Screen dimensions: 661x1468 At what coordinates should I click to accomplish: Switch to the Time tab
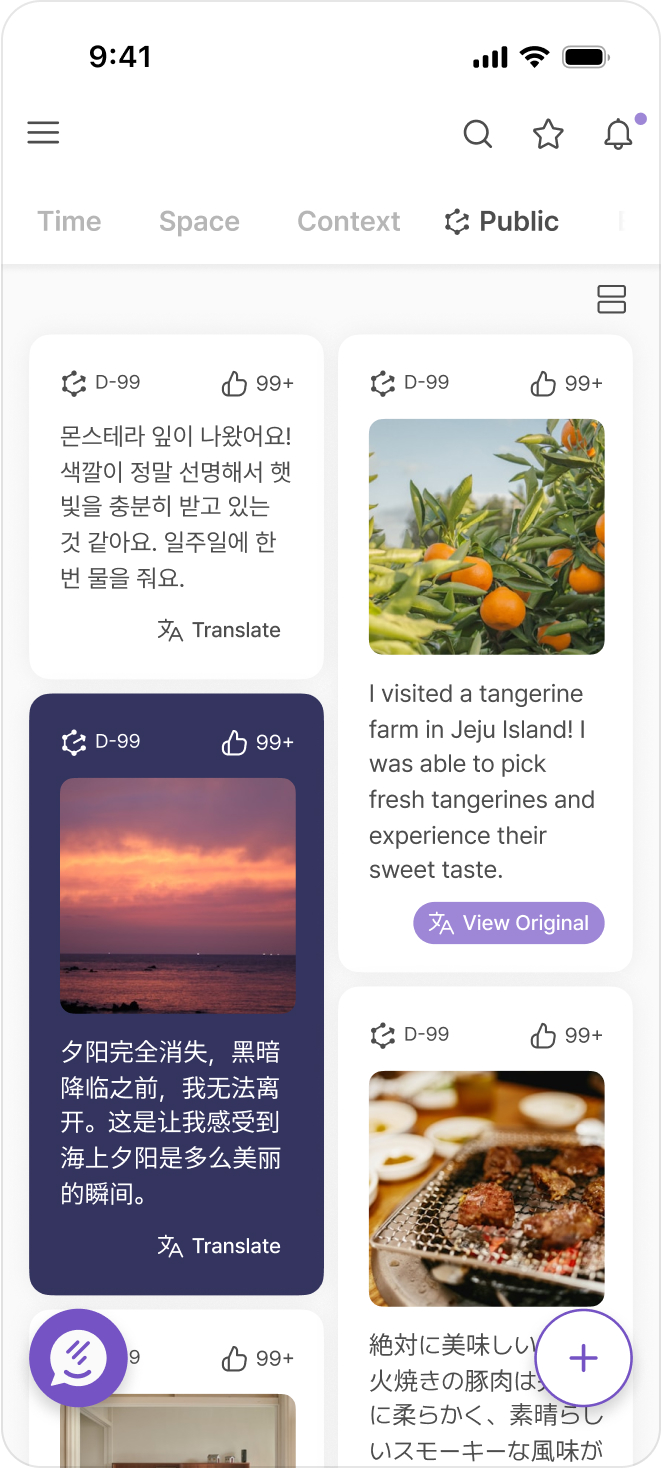pos(69,221)
